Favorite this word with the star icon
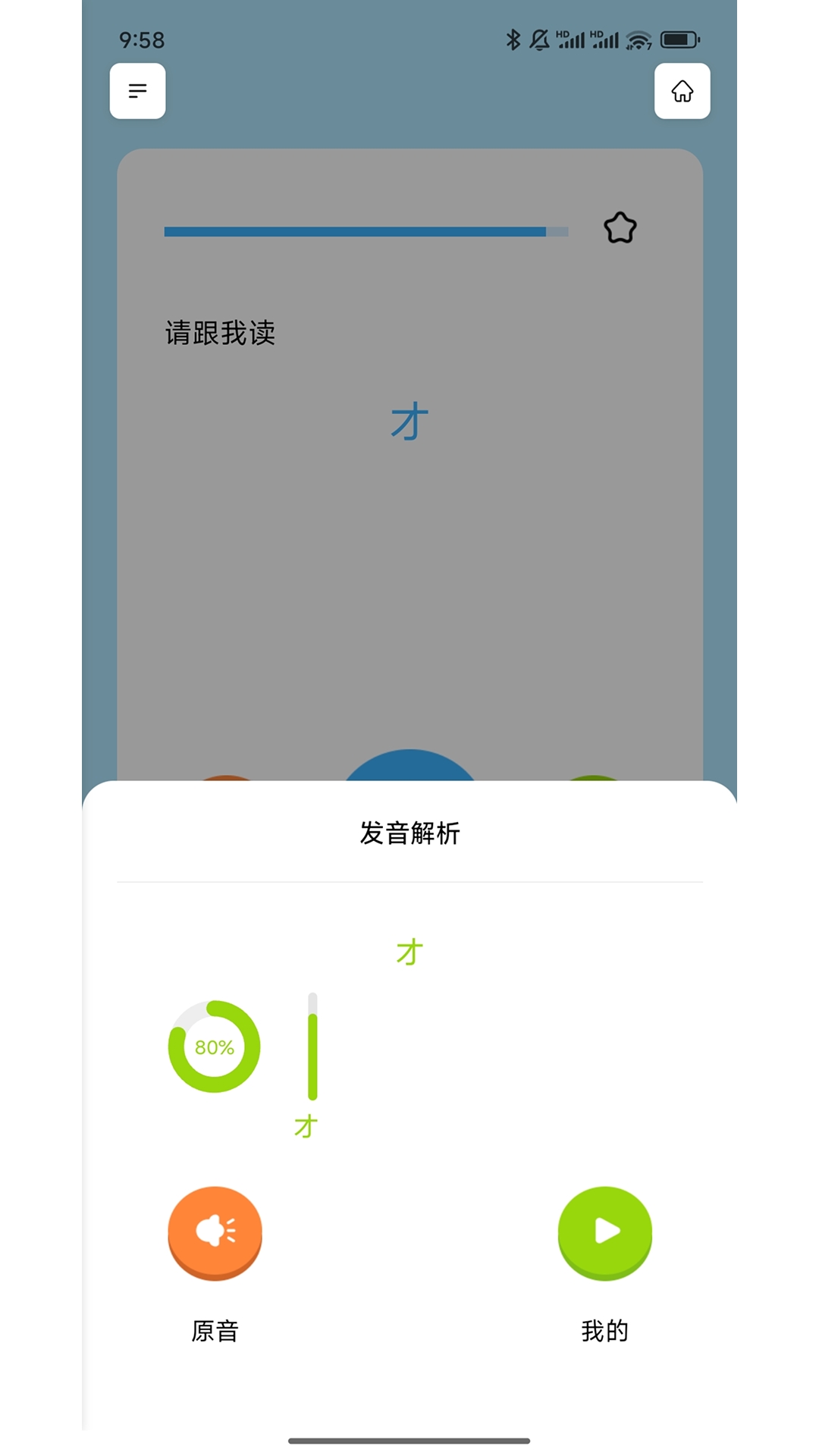 (x=620, y=227)
